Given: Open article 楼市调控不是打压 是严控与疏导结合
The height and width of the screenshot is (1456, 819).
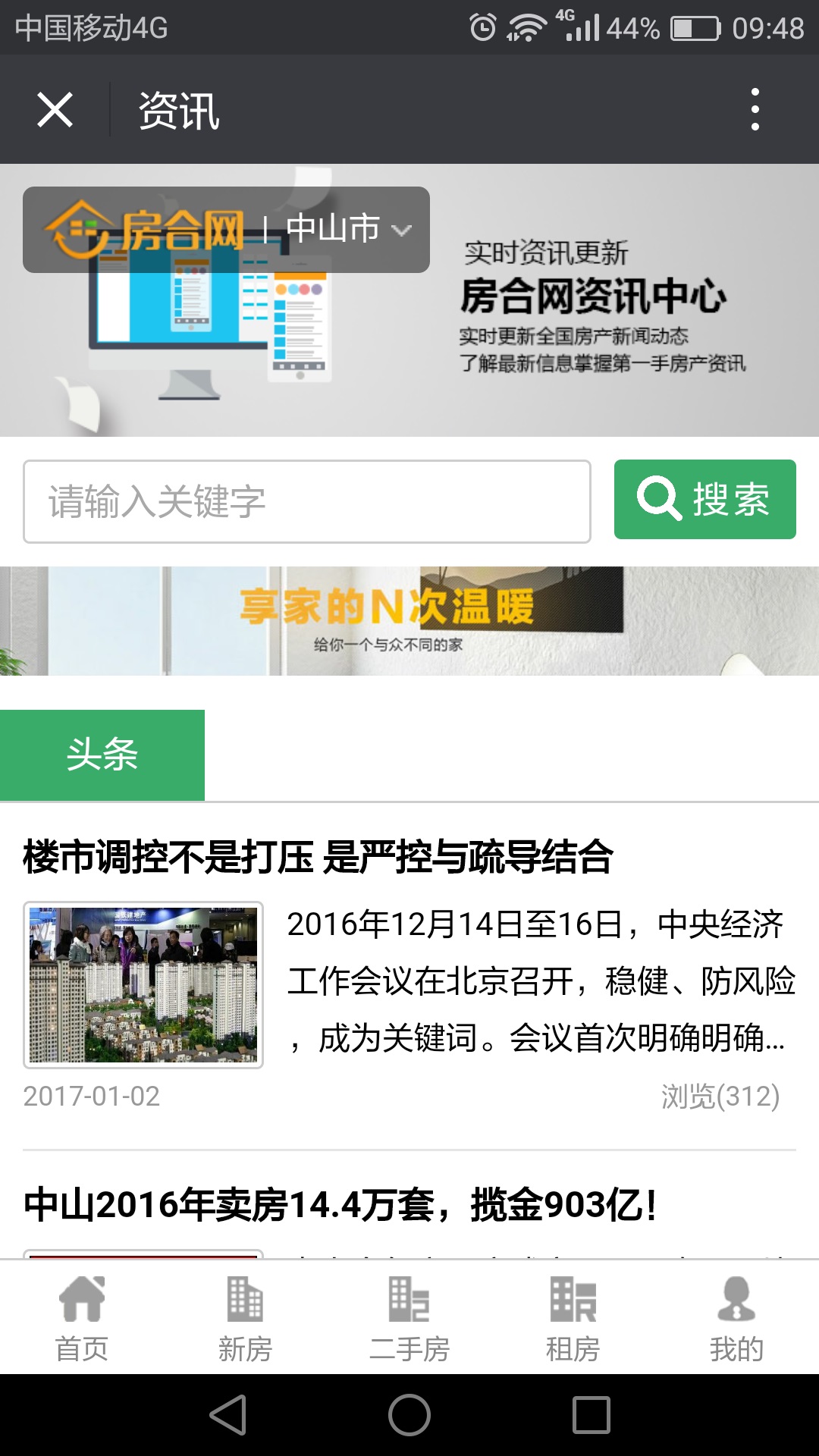Looking at the screenshot, I should tap(318, 857).
